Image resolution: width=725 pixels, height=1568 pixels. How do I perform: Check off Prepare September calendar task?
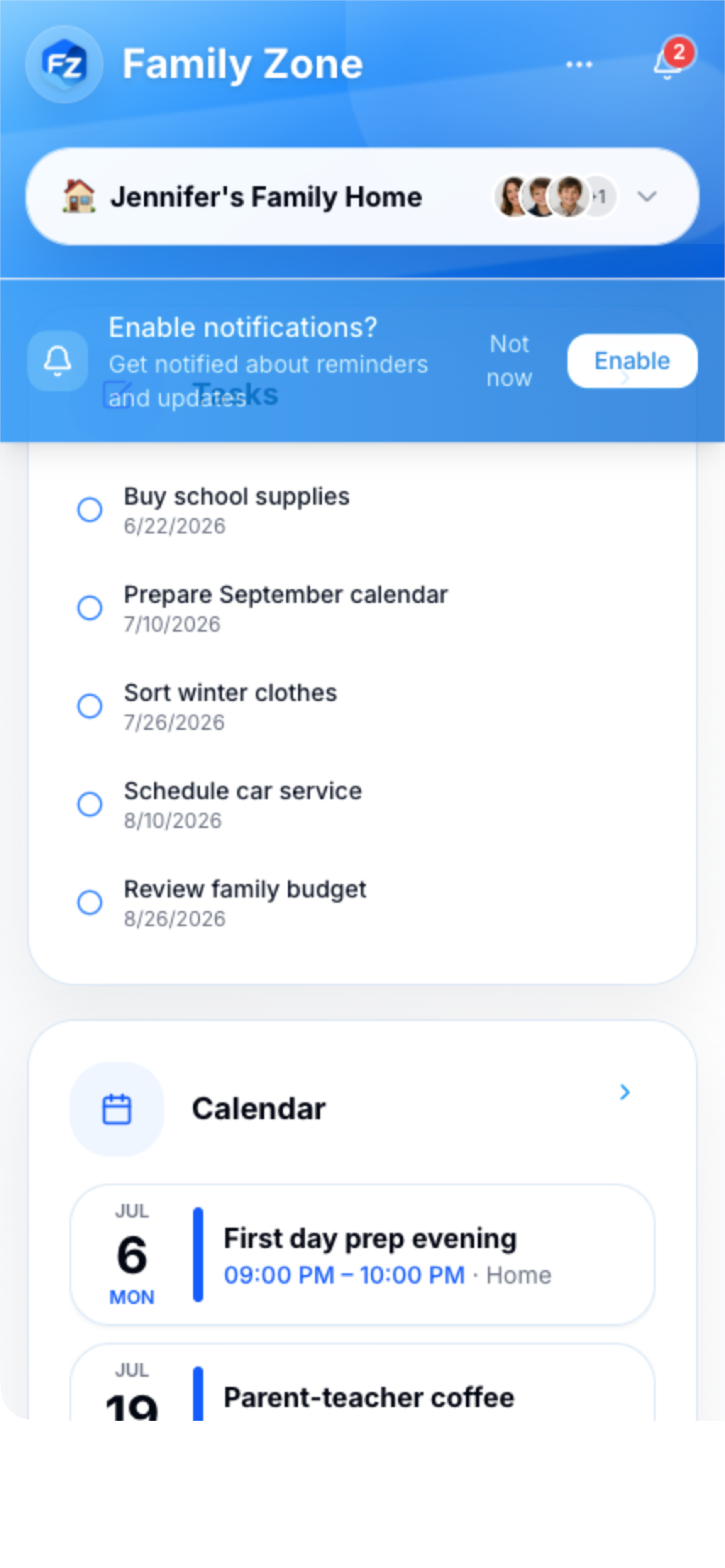coord(89,607)
